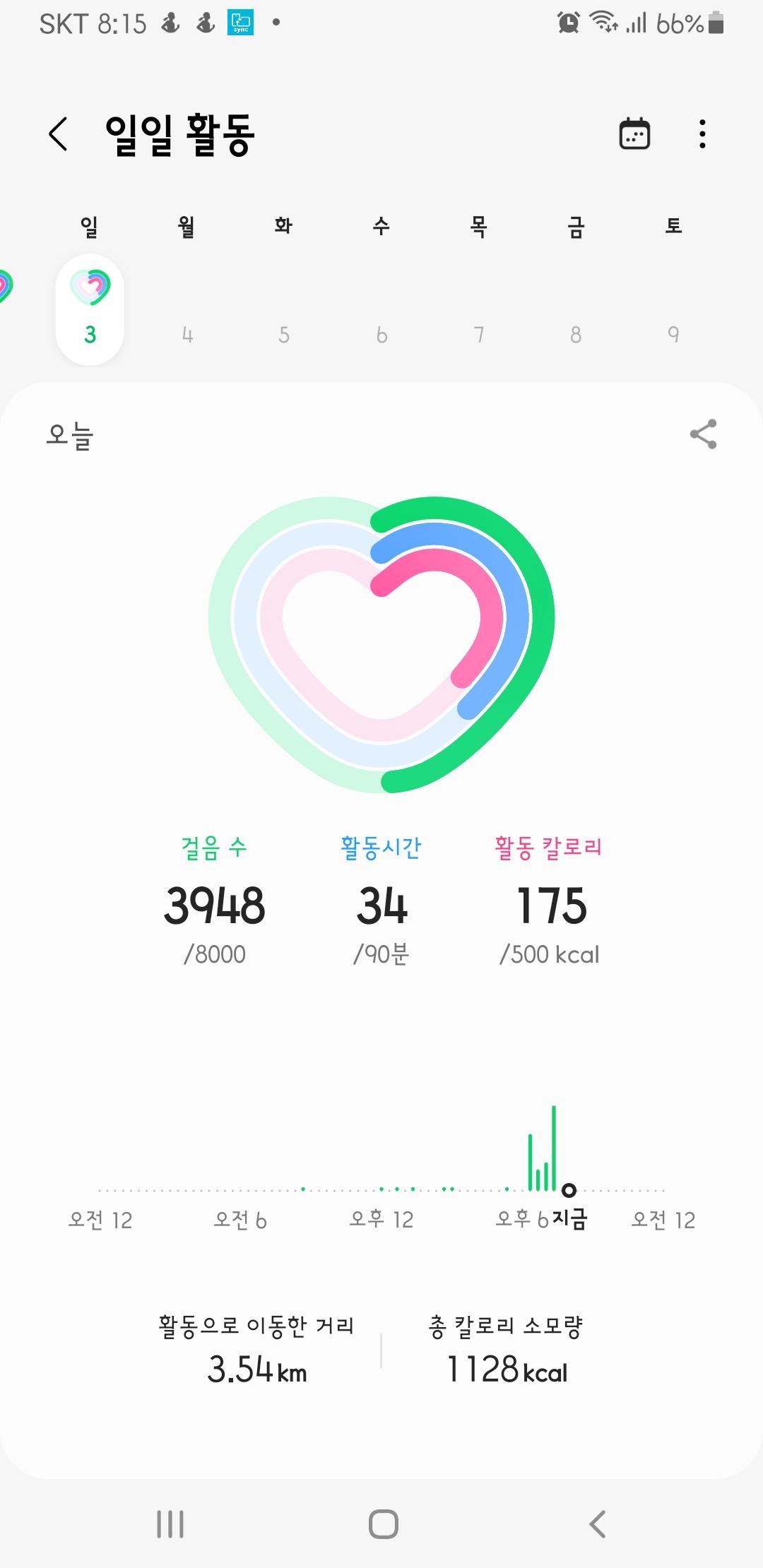Open the calendar date picker
Image resolution: width=763 pixels, height=1568 pixels.
[x=634, y=134]
